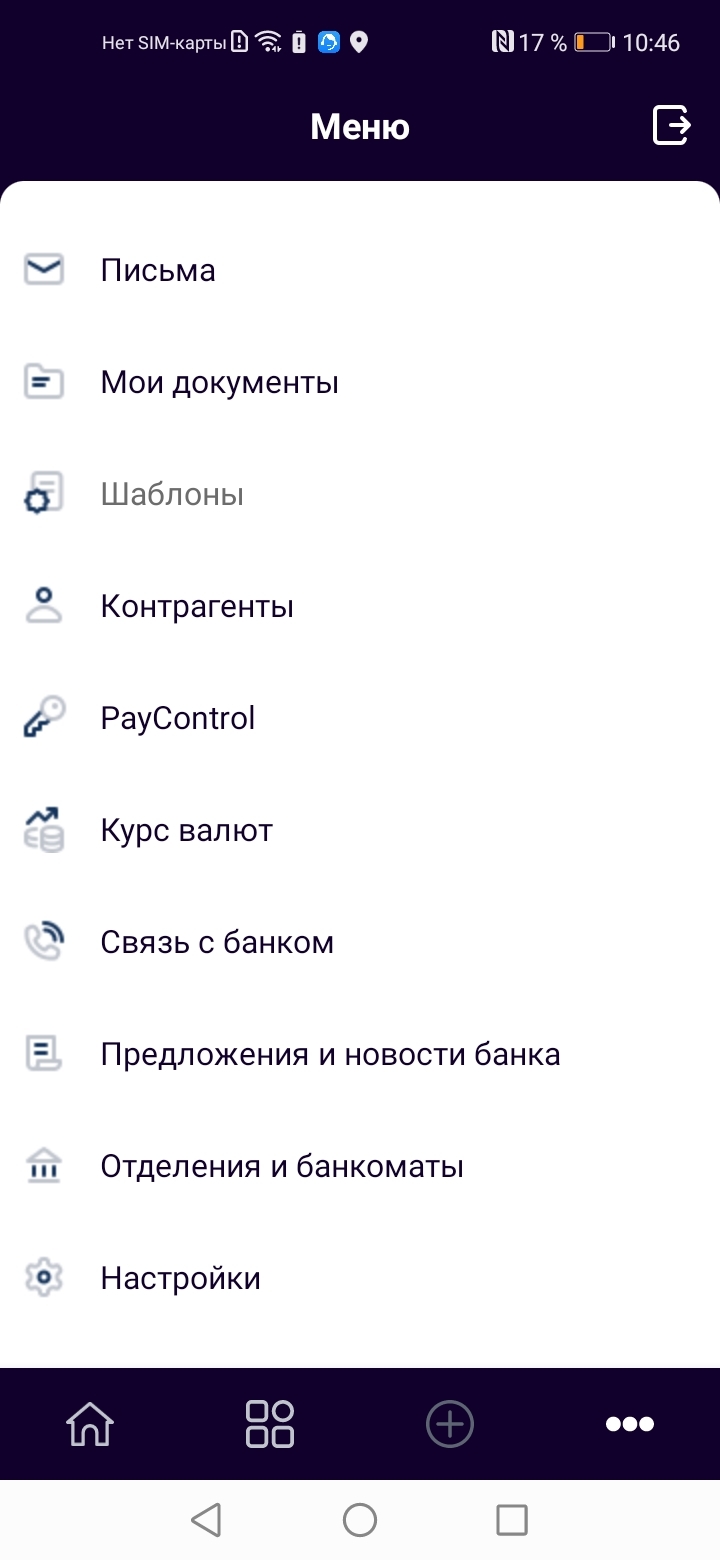Open recent apps with the square button
This screenshot has height=1560, width=720.
coord(512,1520)
